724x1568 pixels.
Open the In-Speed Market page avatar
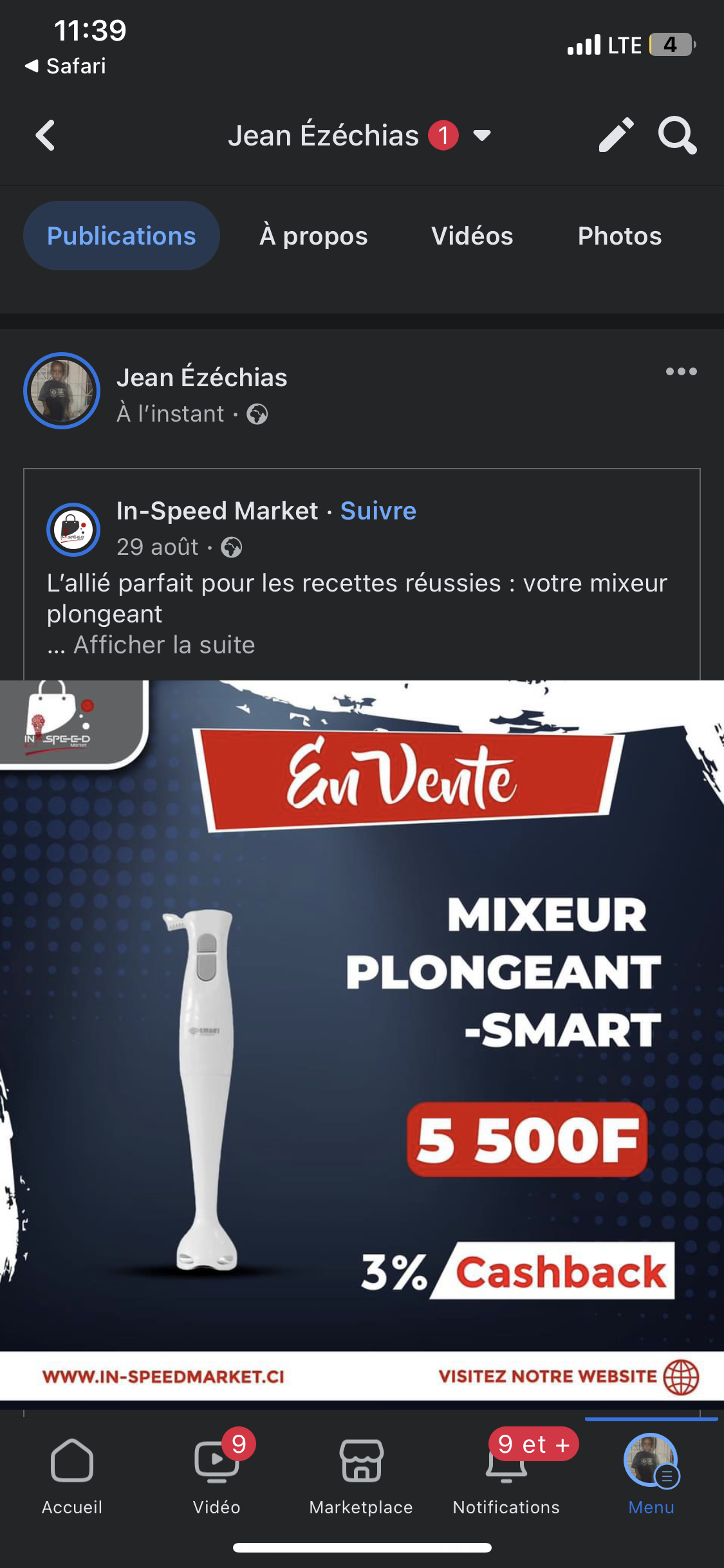73,529
